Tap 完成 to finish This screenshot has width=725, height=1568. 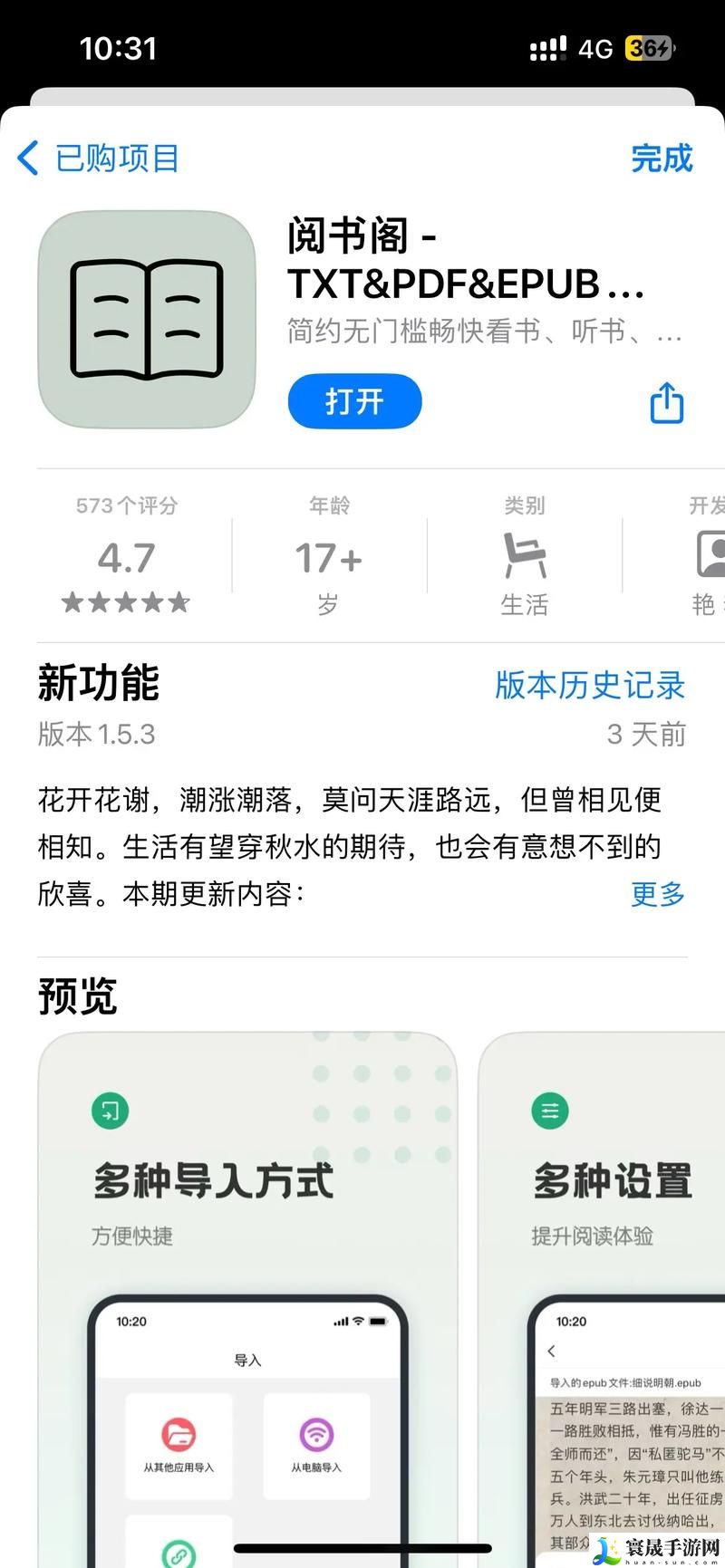662,157
